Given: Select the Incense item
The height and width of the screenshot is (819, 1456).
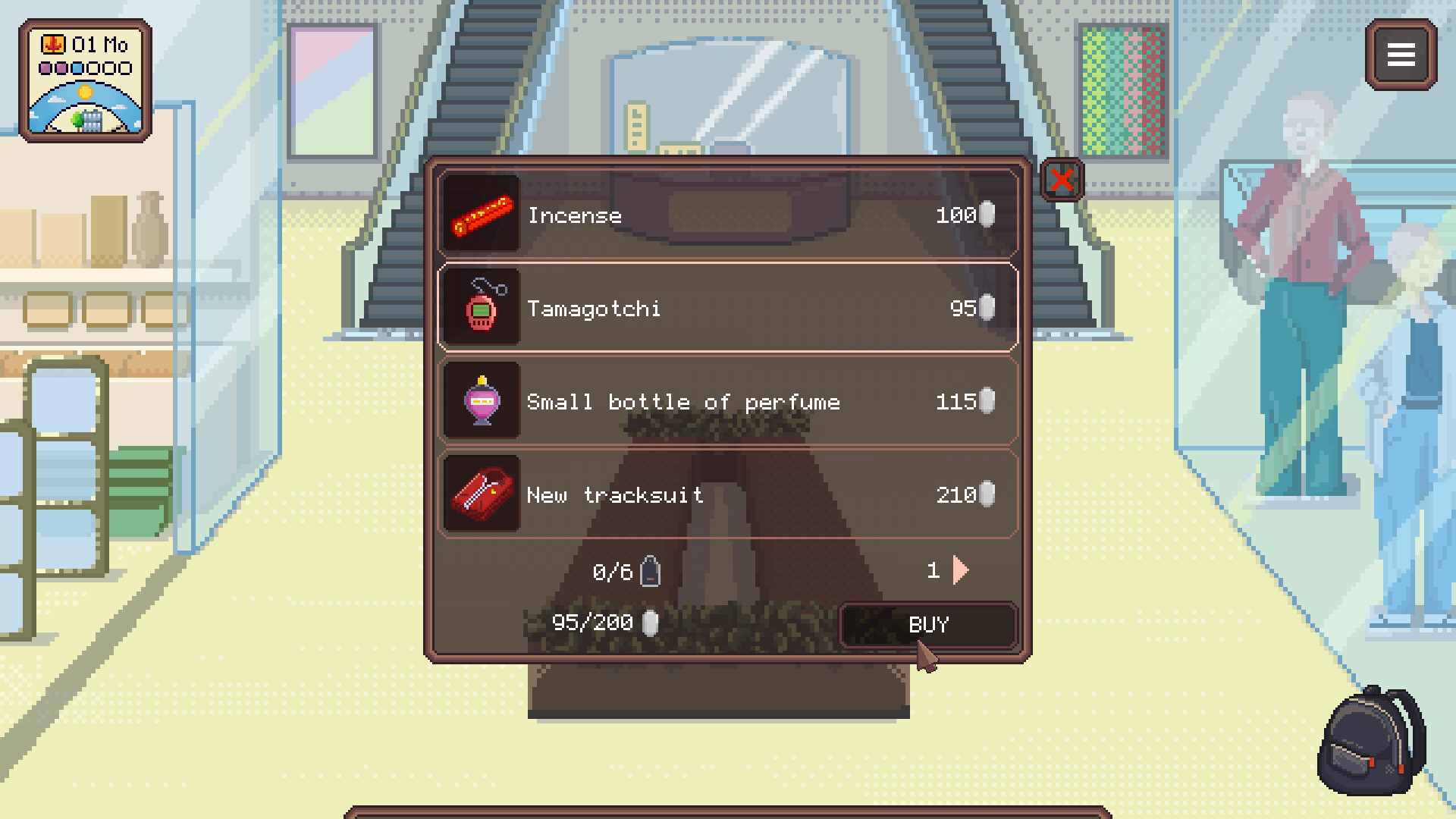Looking at the screenshot, I should point(728,215).
